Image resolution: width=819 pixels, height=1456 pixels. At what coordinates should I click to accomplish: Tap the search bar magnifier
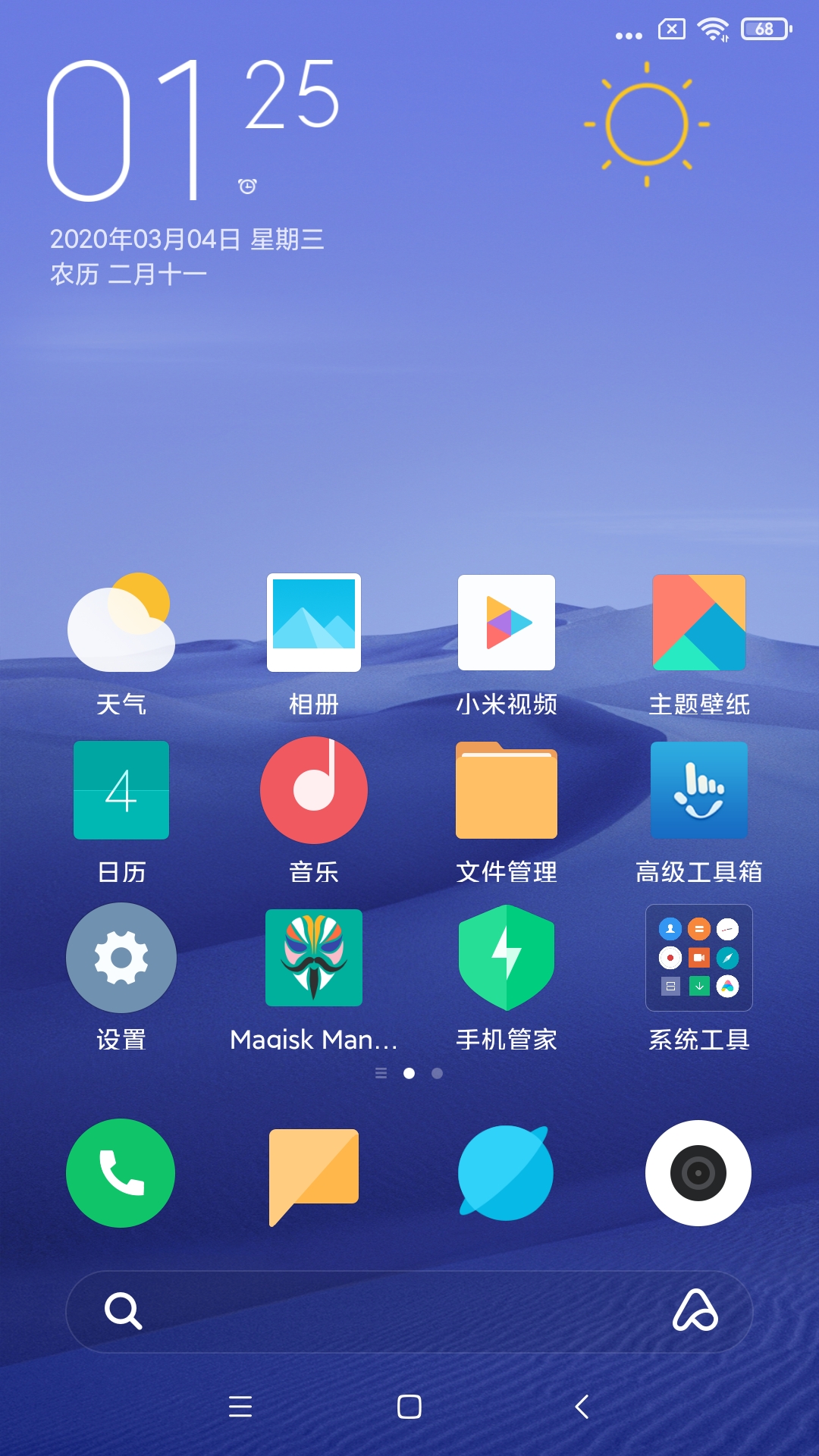(123, 1311)
